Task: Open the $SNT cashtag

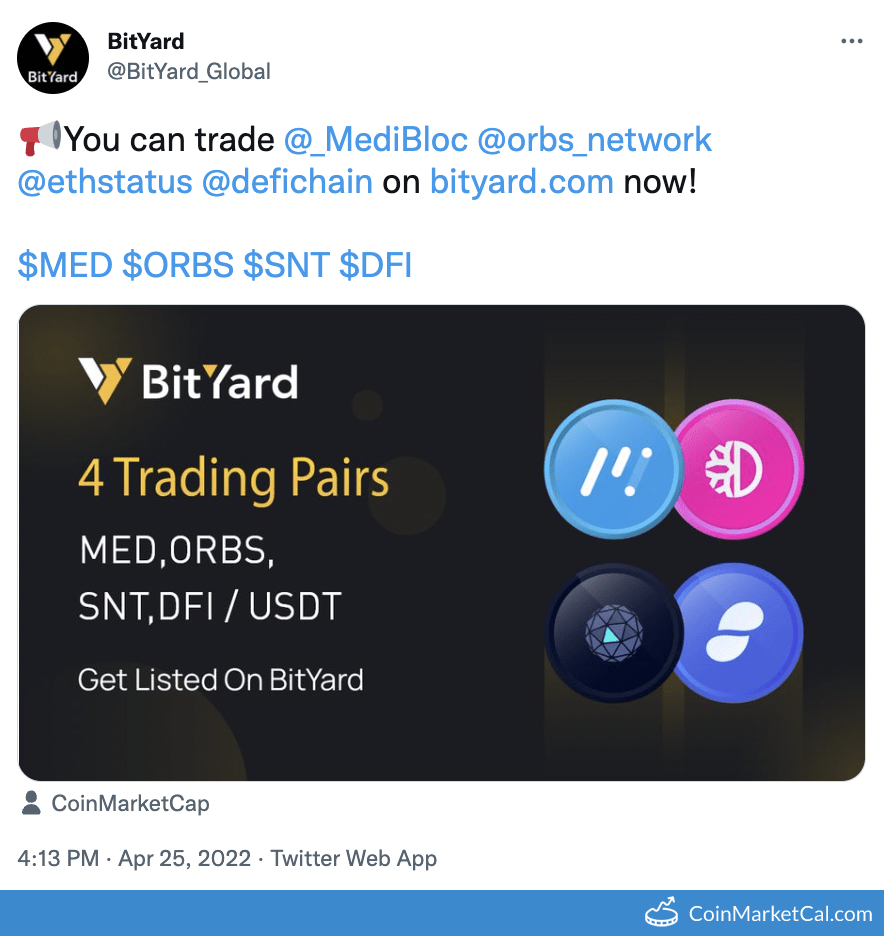Action: pyautogui.click(x=286, y=266)
